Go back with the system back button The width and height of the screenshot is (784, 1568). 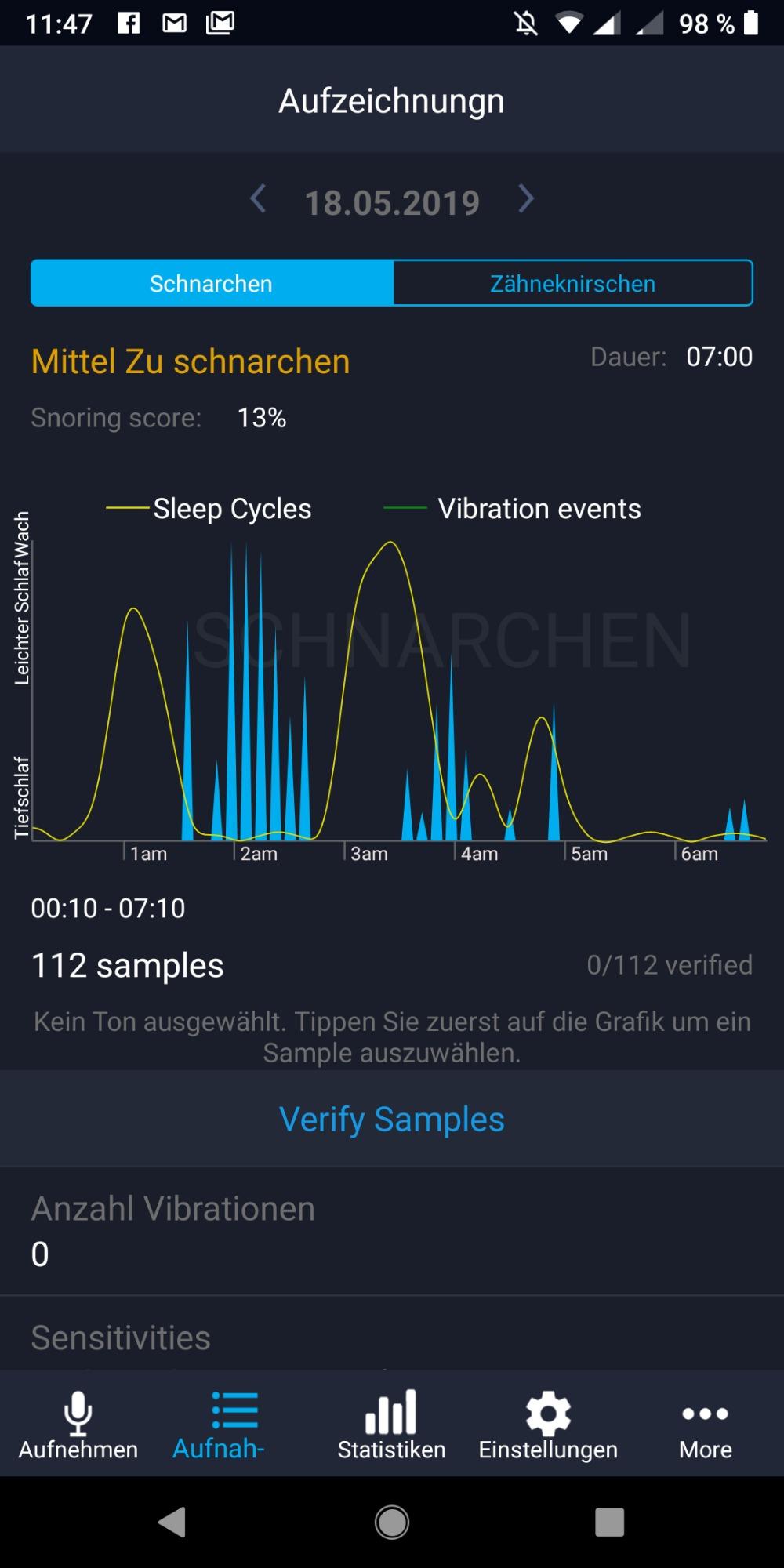172,1523
